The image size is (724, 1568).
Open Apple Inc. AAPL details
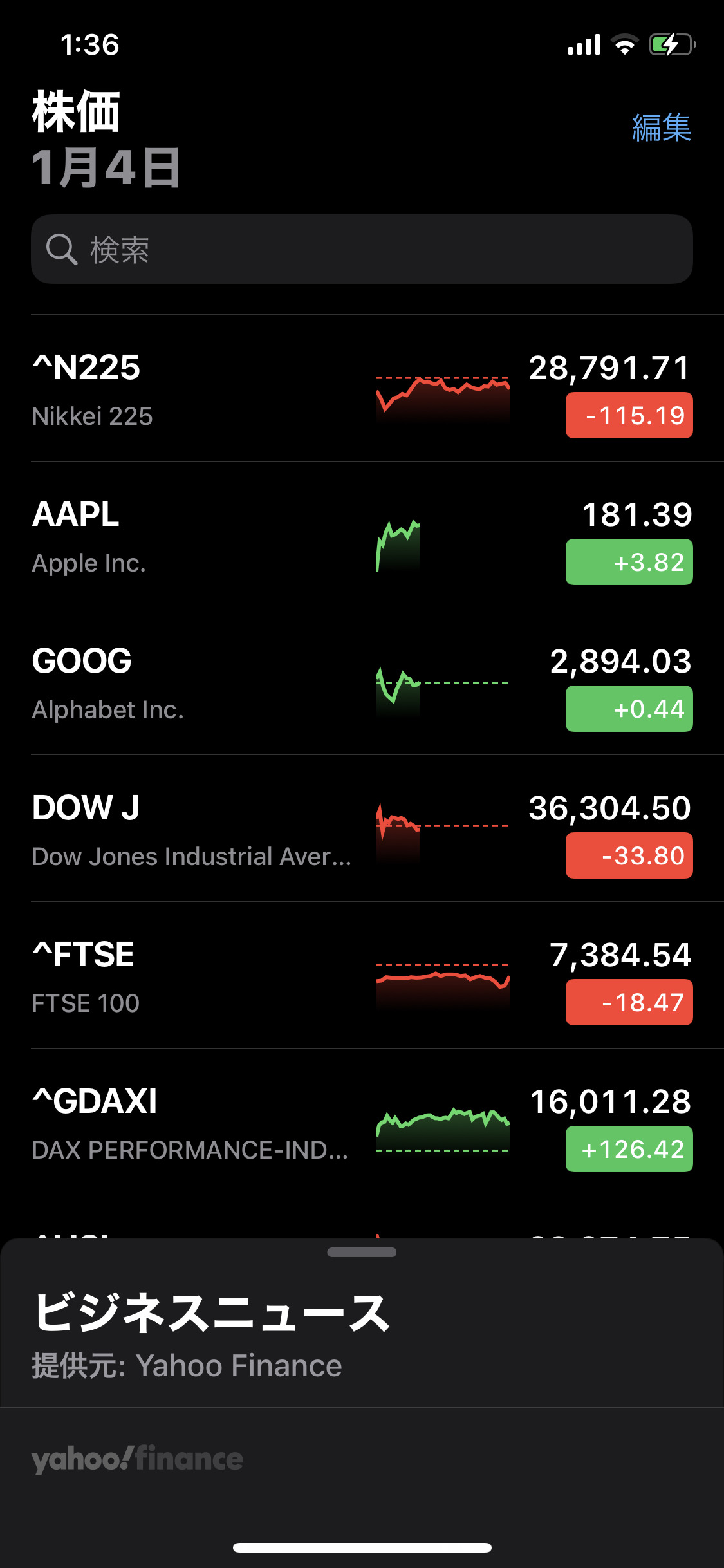(x=193, y=535)
